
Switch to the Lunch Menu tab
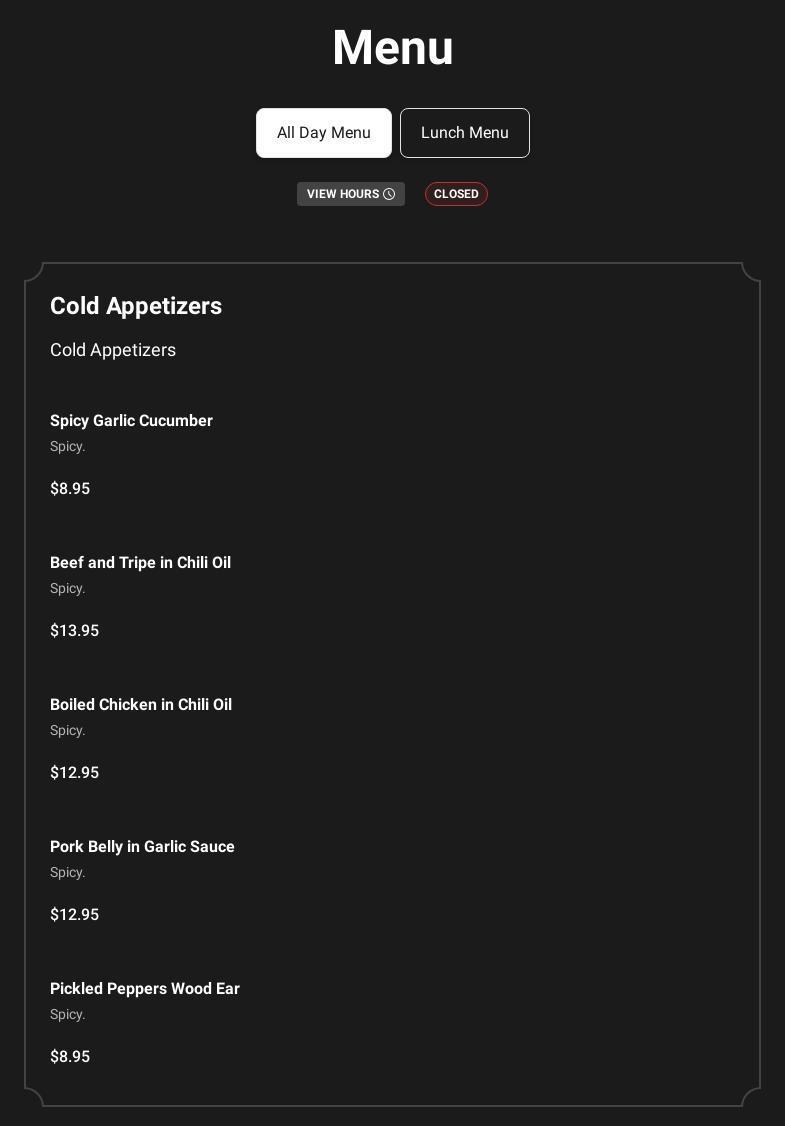[464, 133]
